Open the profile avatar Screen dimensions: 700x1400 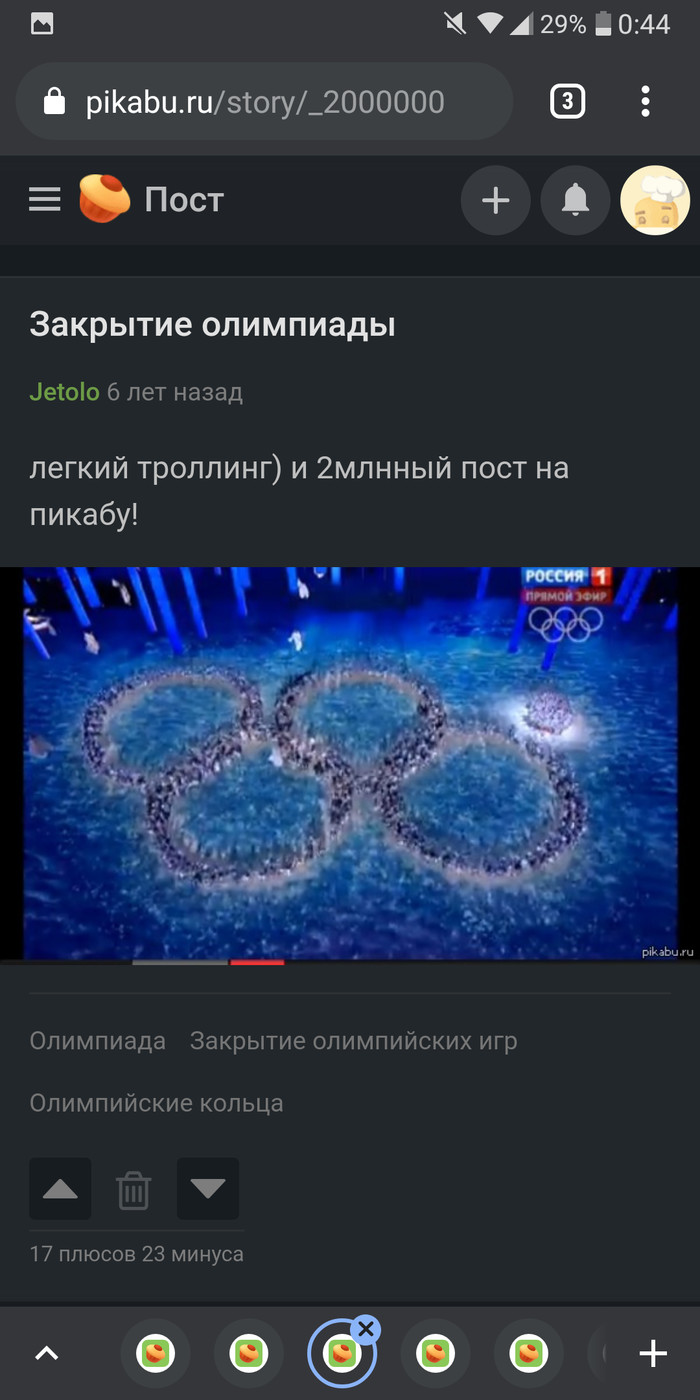pyautogui.click(x=655, y=201)
